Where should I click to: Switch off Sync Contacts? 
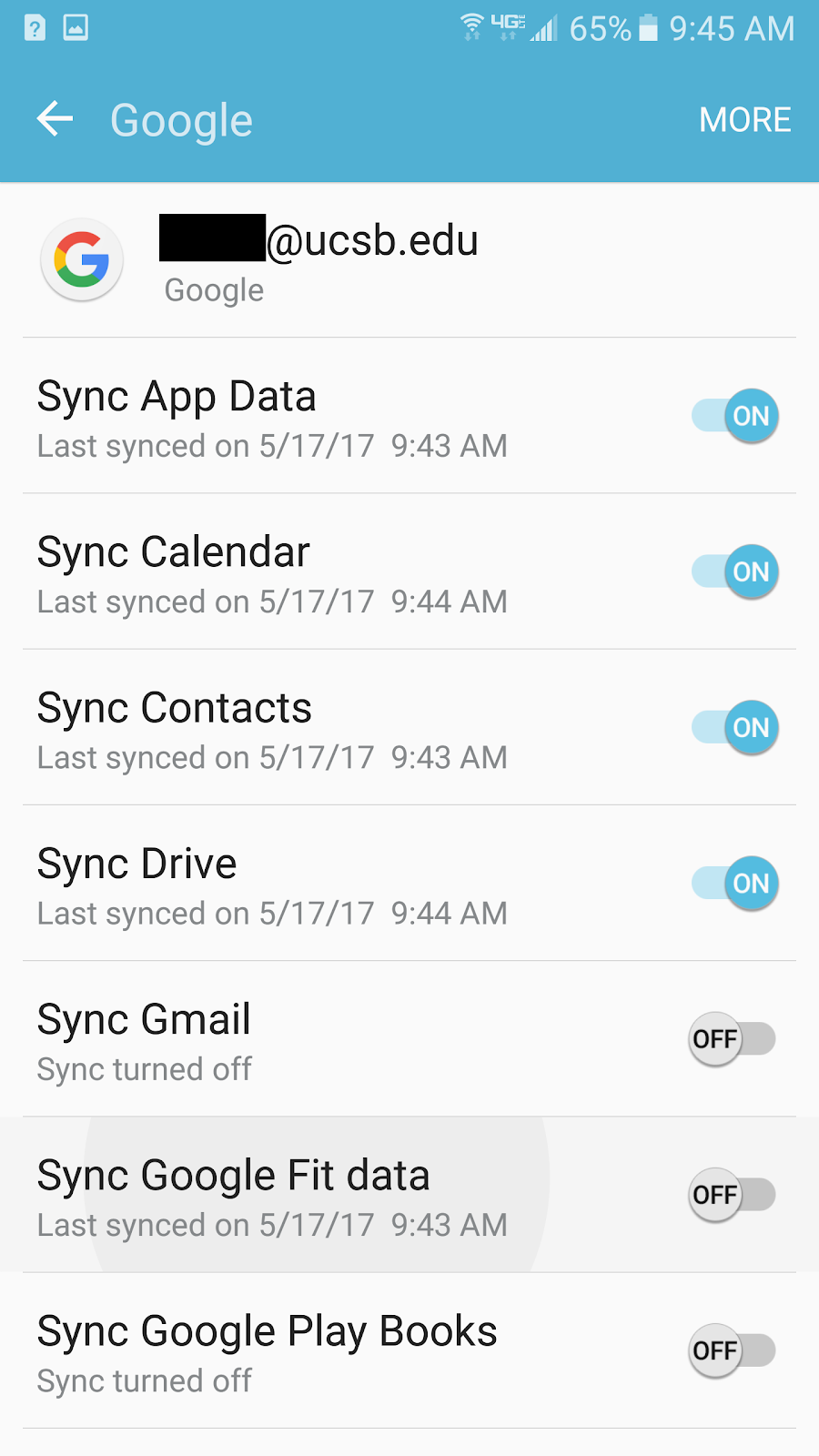click(x=735, y=727)
